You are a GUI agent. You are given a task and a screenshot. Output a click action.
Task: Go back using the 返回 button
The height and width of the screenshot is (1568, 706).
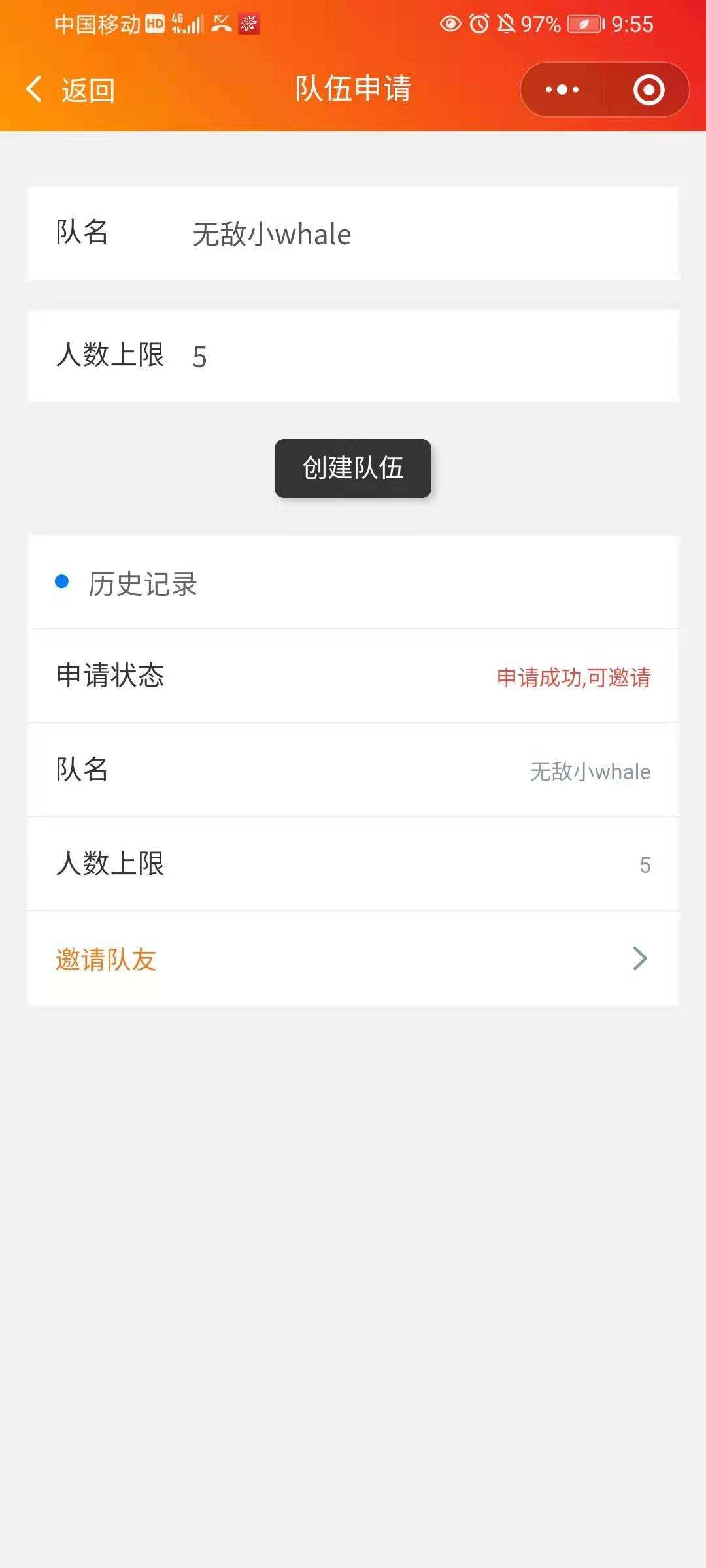tap(71, 90)
